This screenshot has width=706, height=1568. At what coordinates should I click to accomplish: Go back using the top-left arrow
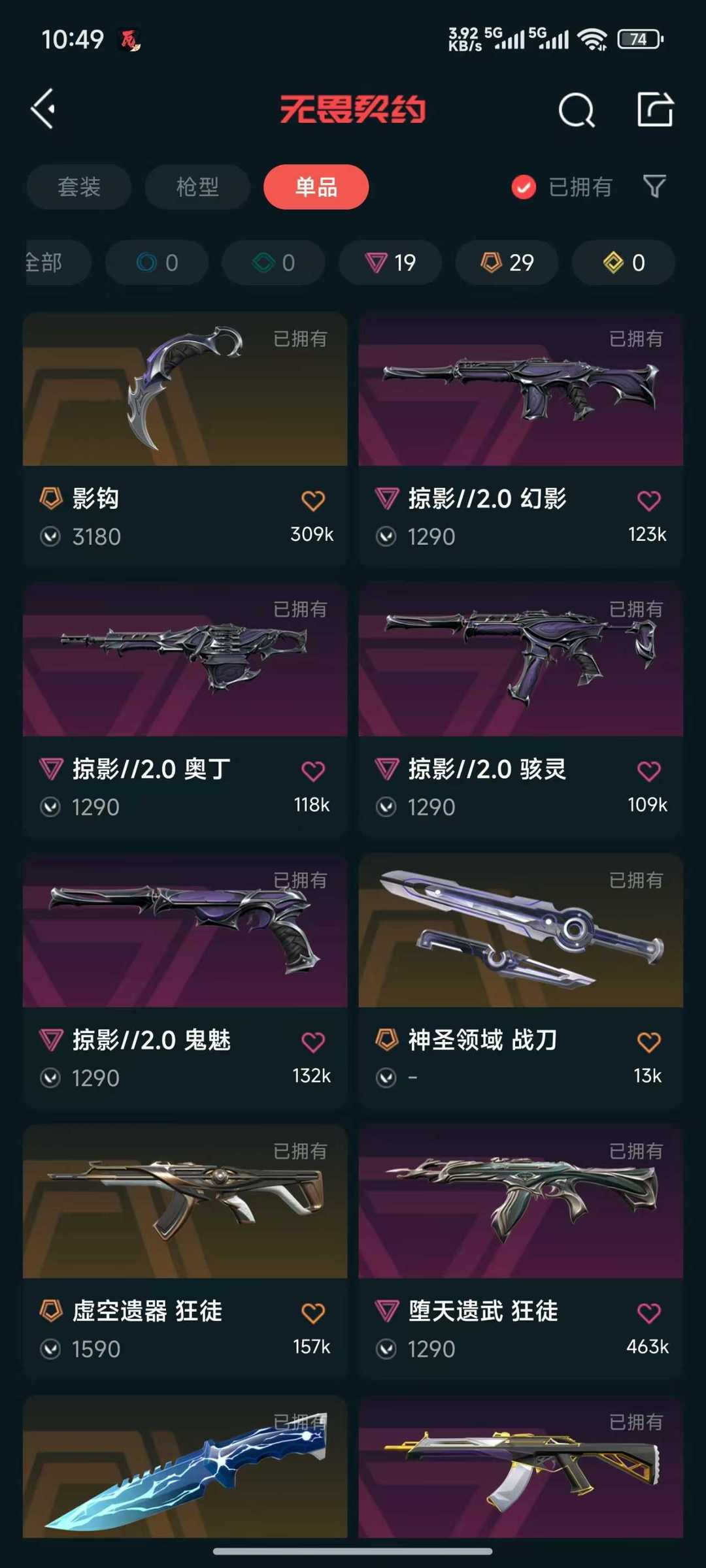pyautogui.click(x=43, y=108)
